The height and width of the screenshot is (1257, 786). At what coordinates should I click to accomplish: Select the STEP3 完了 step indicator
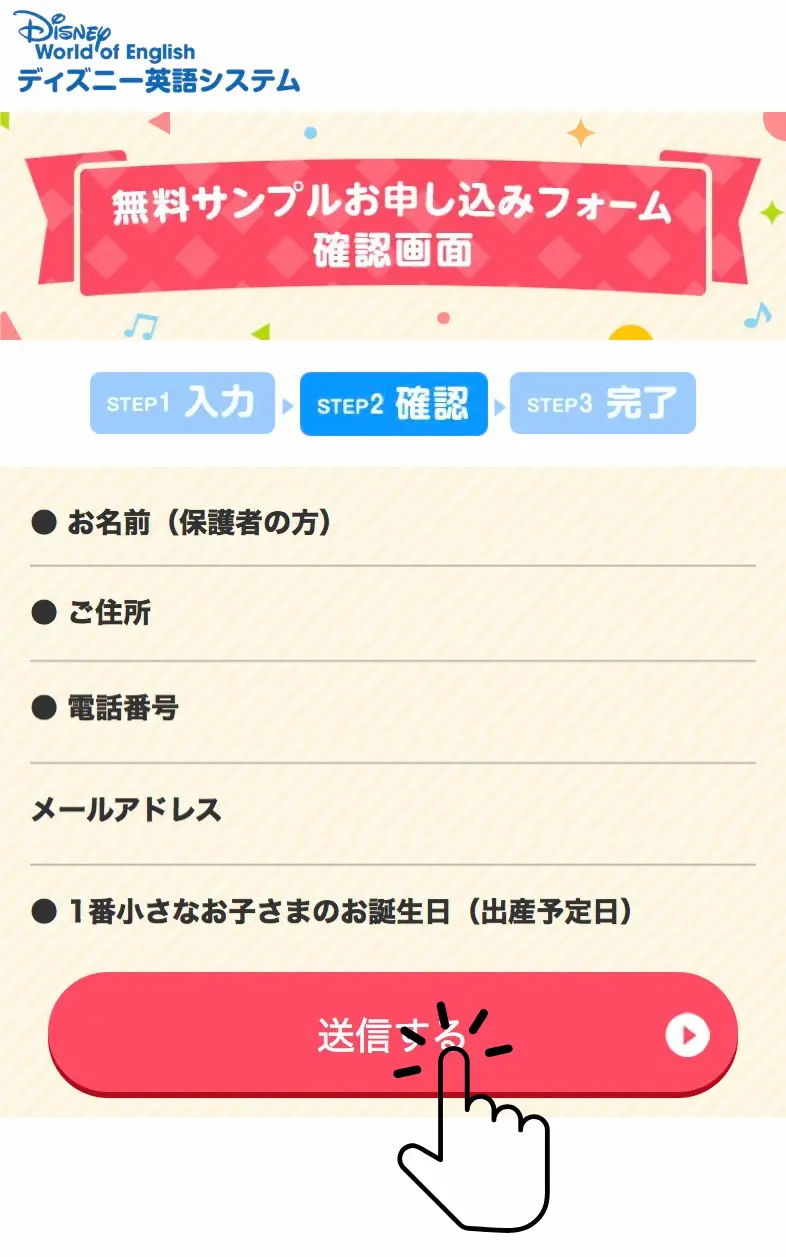pos(603,403)
